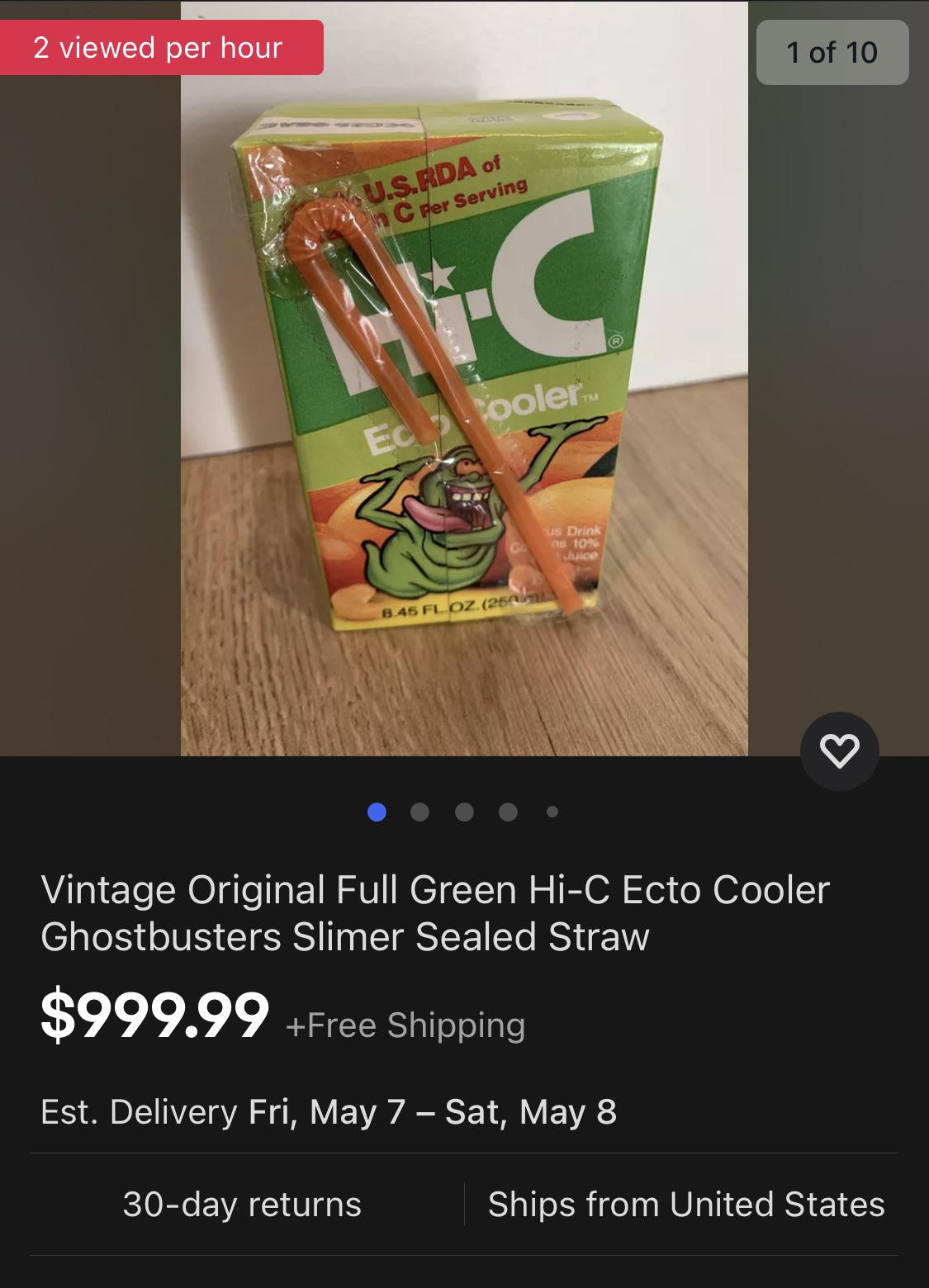Expand the delivery estimate details

(325, 1112)
